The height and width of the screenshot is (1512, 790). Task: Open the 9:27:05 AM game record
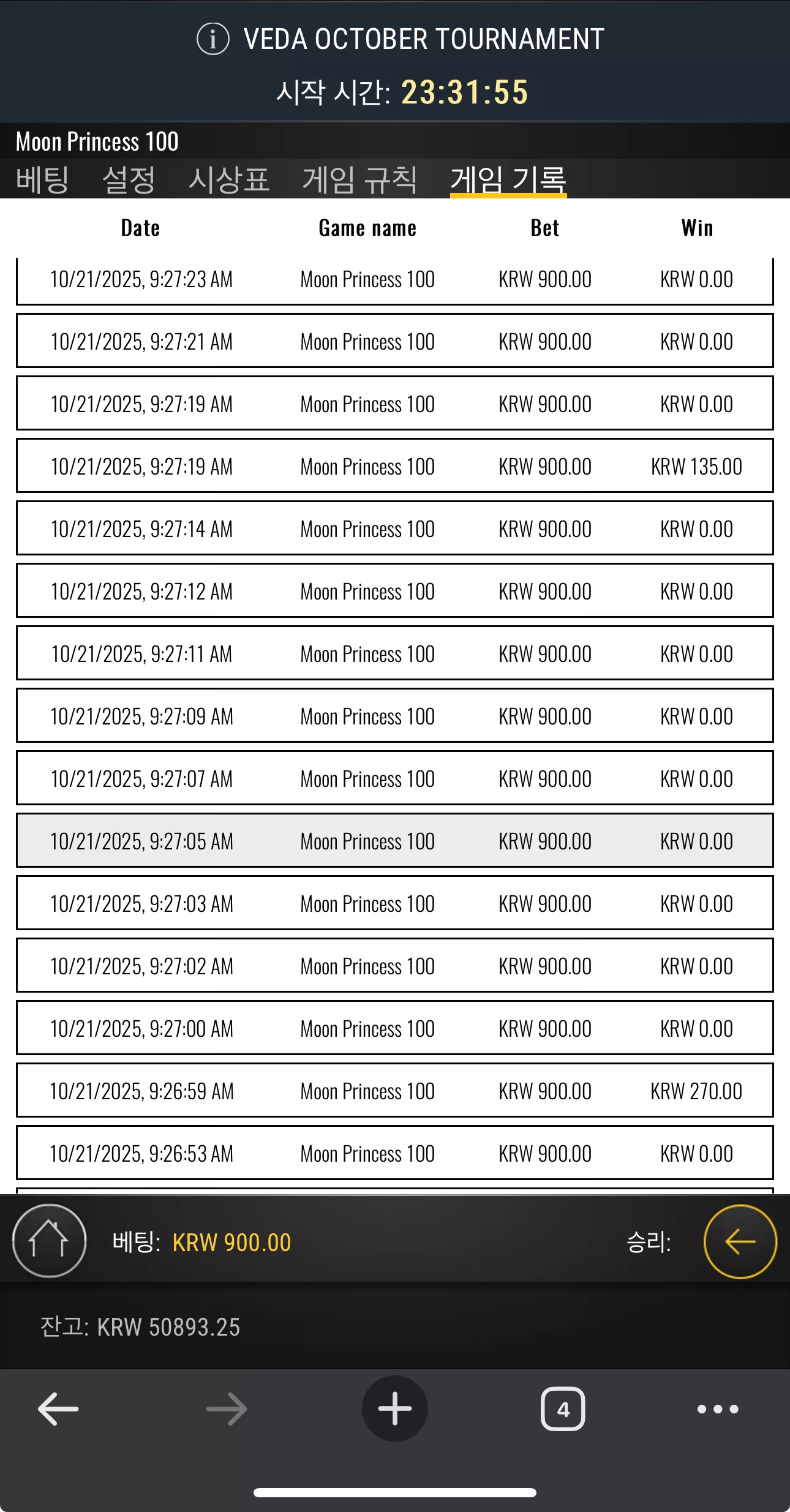pyautogui.click(x=395, y=841)
